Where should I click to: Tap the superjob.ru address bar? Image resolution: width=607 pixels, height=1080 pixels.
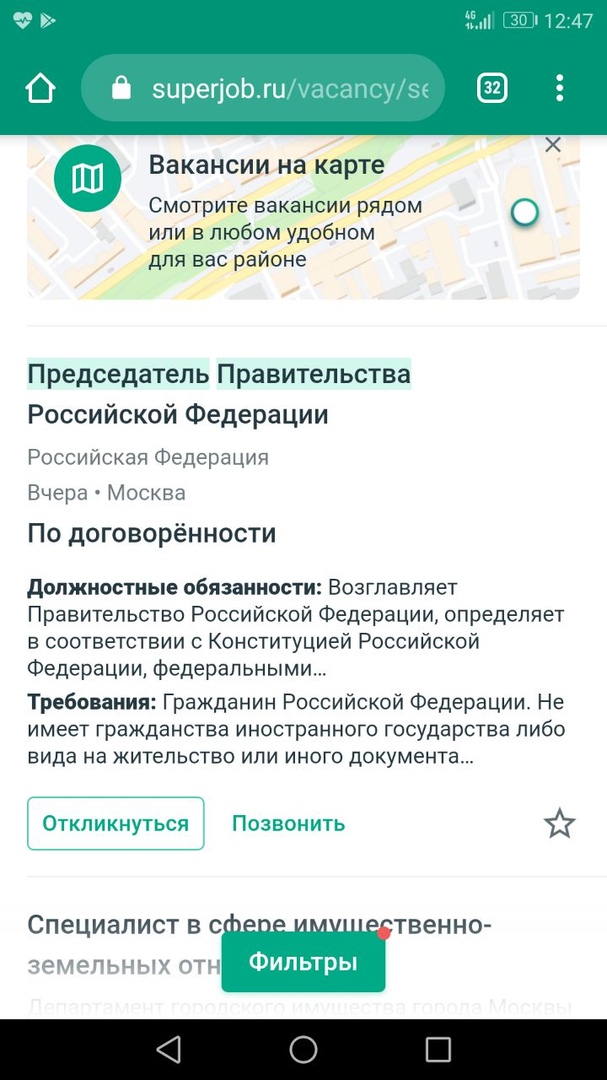coord(263,88)
